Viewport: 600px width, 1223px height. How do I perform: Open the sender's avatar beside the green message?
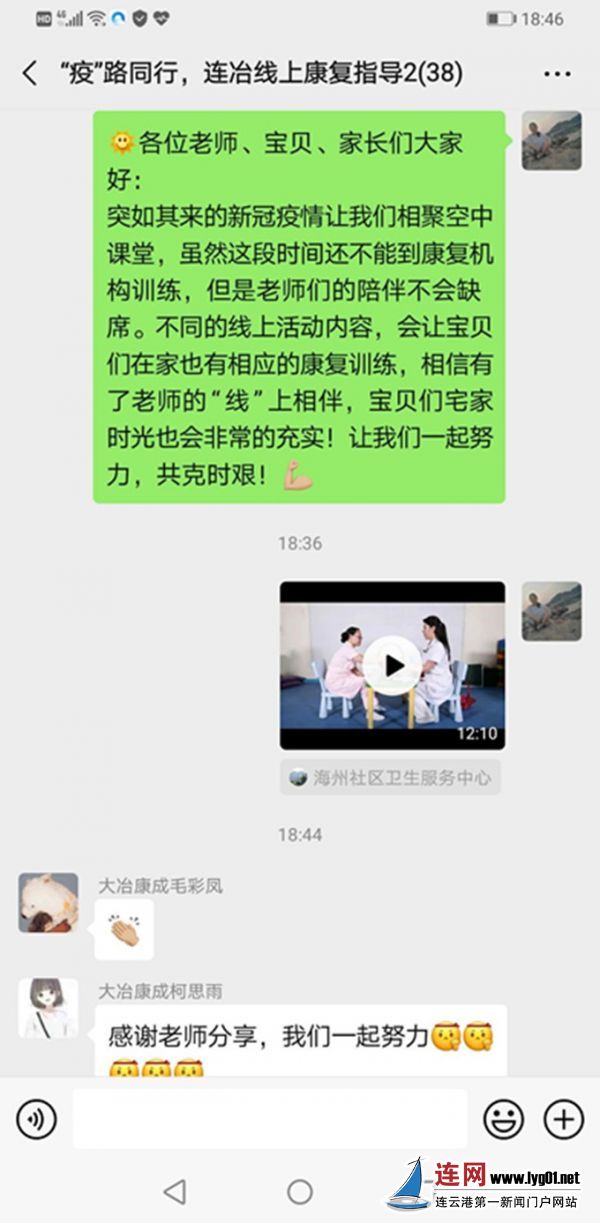551,140
